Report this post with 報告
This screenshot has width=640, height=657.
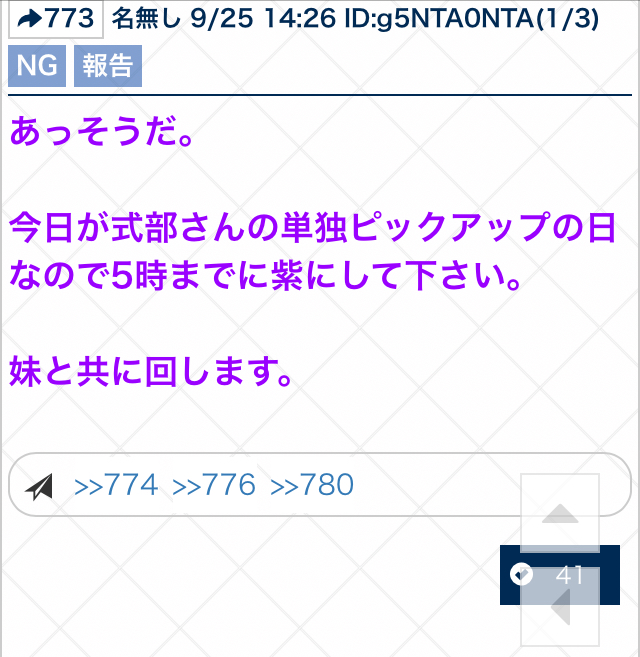coord(108,66)
